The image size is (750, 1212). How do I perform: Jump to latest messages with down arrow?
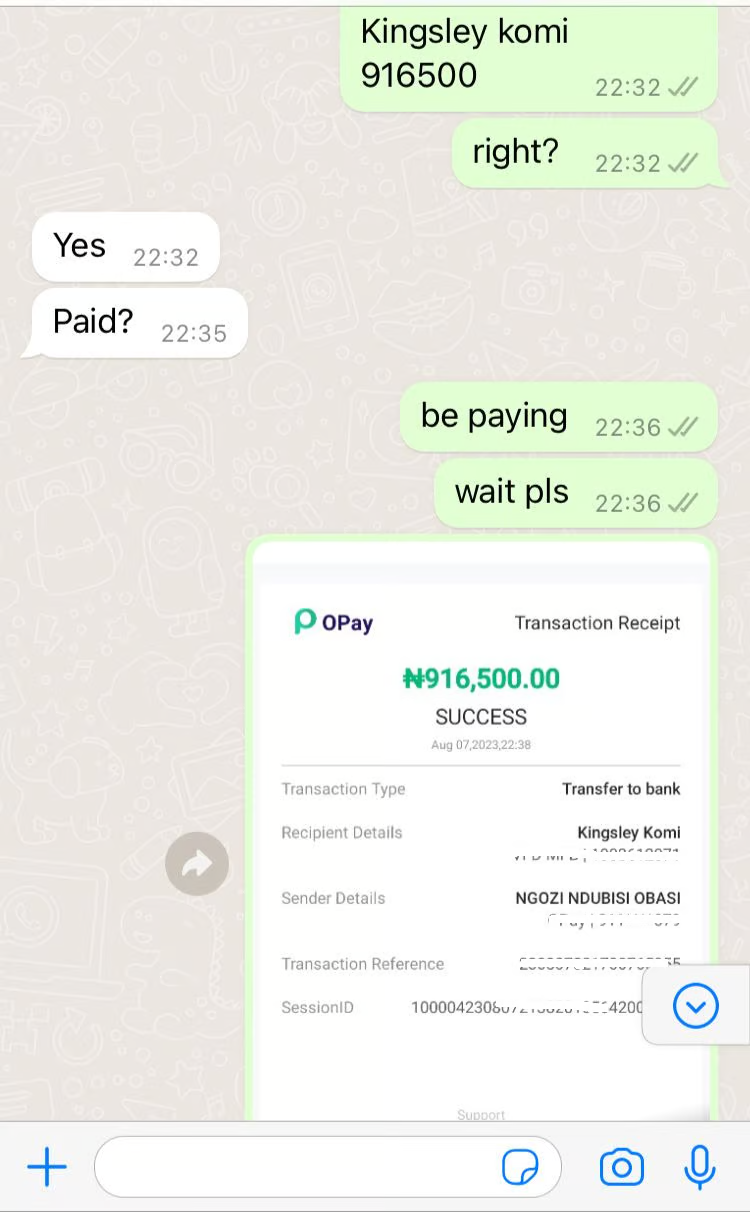click(696, 1006)
